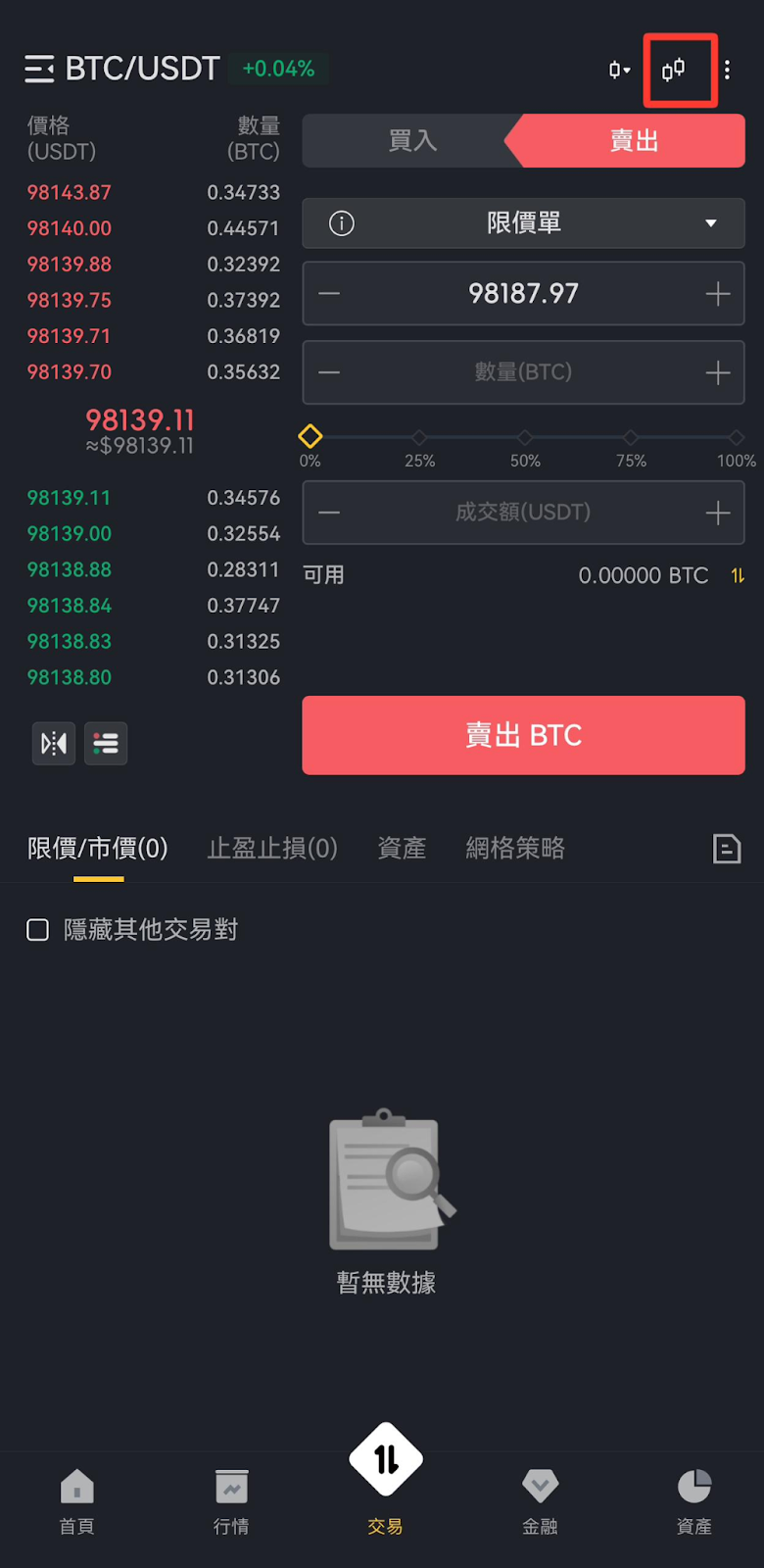Viewport: 764px width, 1568px height.
Task: Open the 網格策略 tab
Action: pyautogui.click(x=515, y=848)
